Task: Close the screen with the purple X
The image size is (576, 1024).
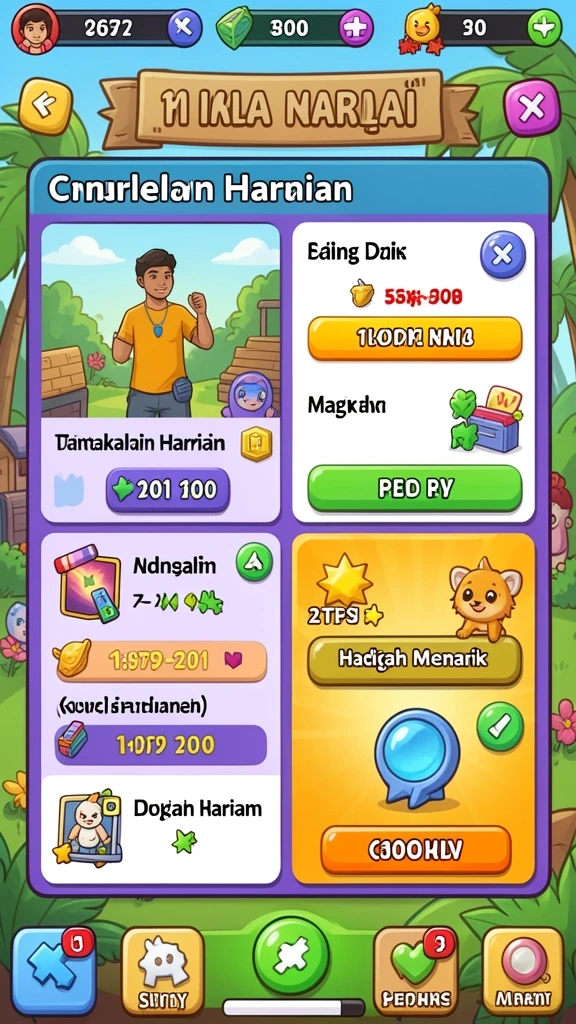Action: 532,107
